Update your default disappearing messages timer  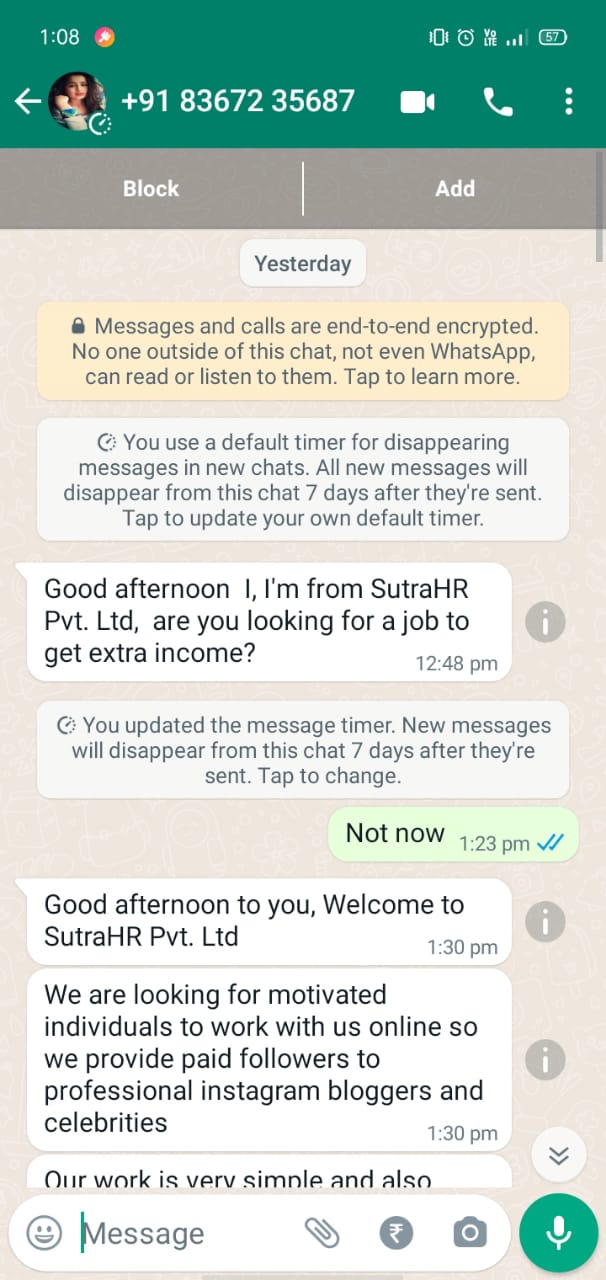tap(303, 480)
